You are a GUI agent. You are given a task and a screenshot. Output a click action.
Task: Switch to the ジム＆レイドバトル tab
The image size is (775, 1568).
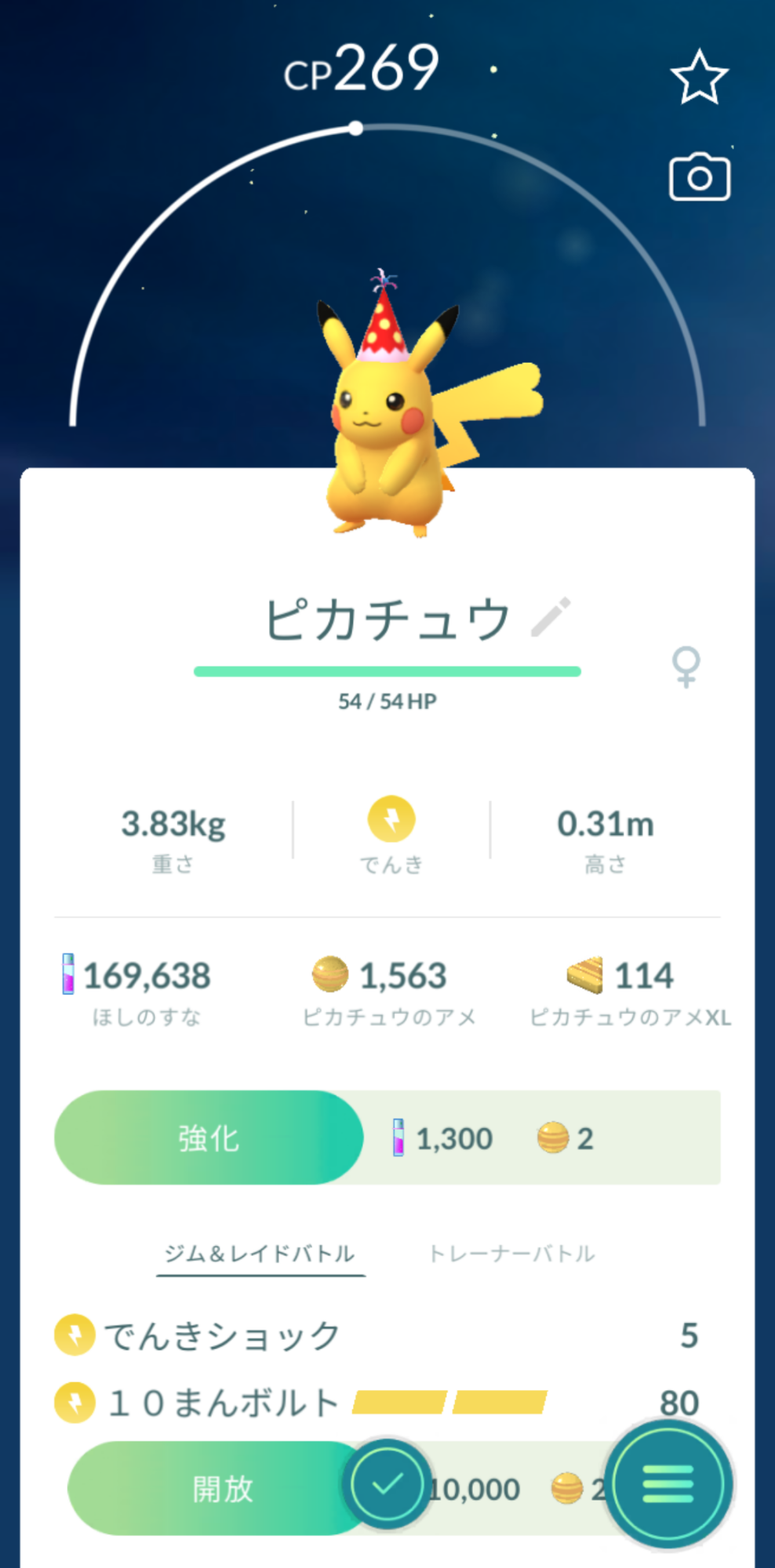(x=260, y=1254)
